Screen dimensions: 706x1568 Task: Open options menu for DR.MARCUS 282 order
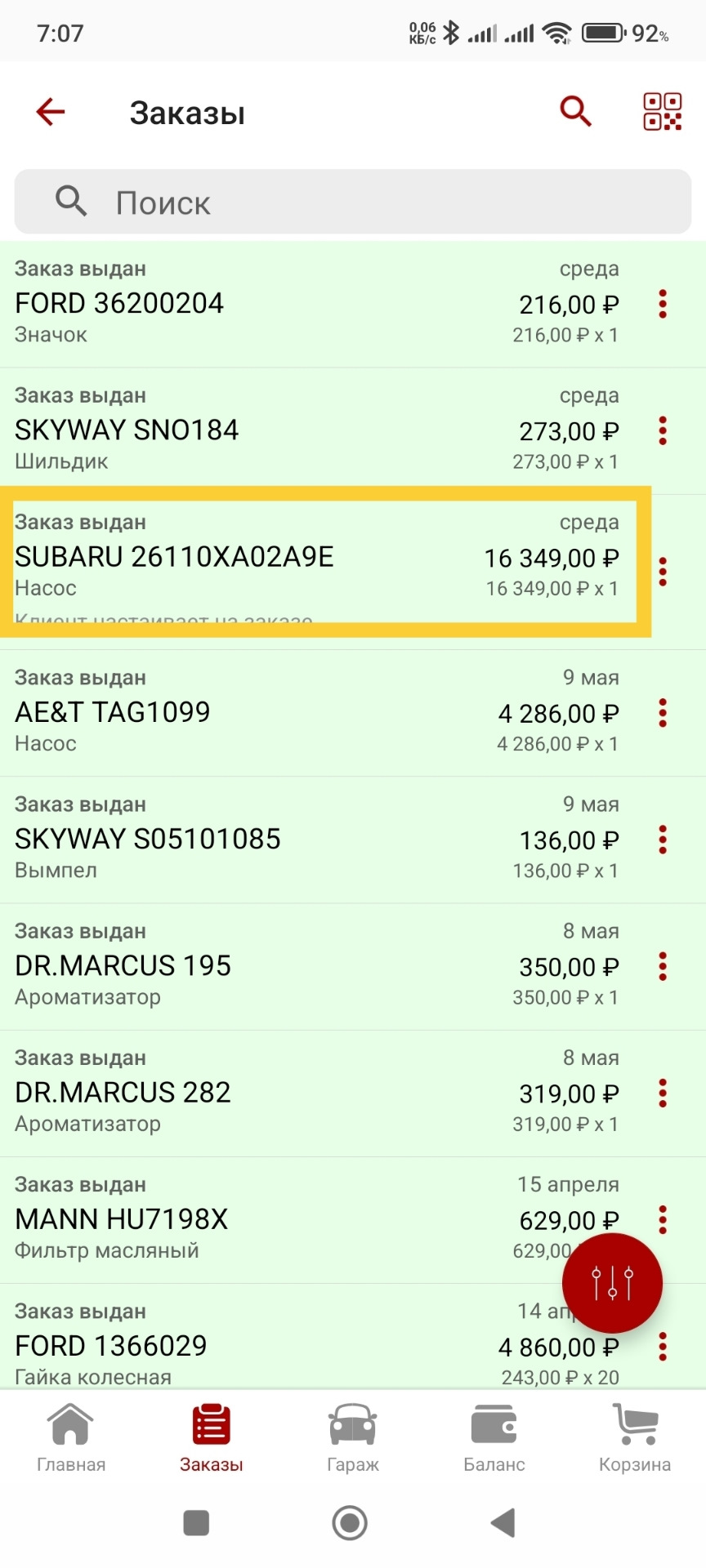tap(663, 1093)
